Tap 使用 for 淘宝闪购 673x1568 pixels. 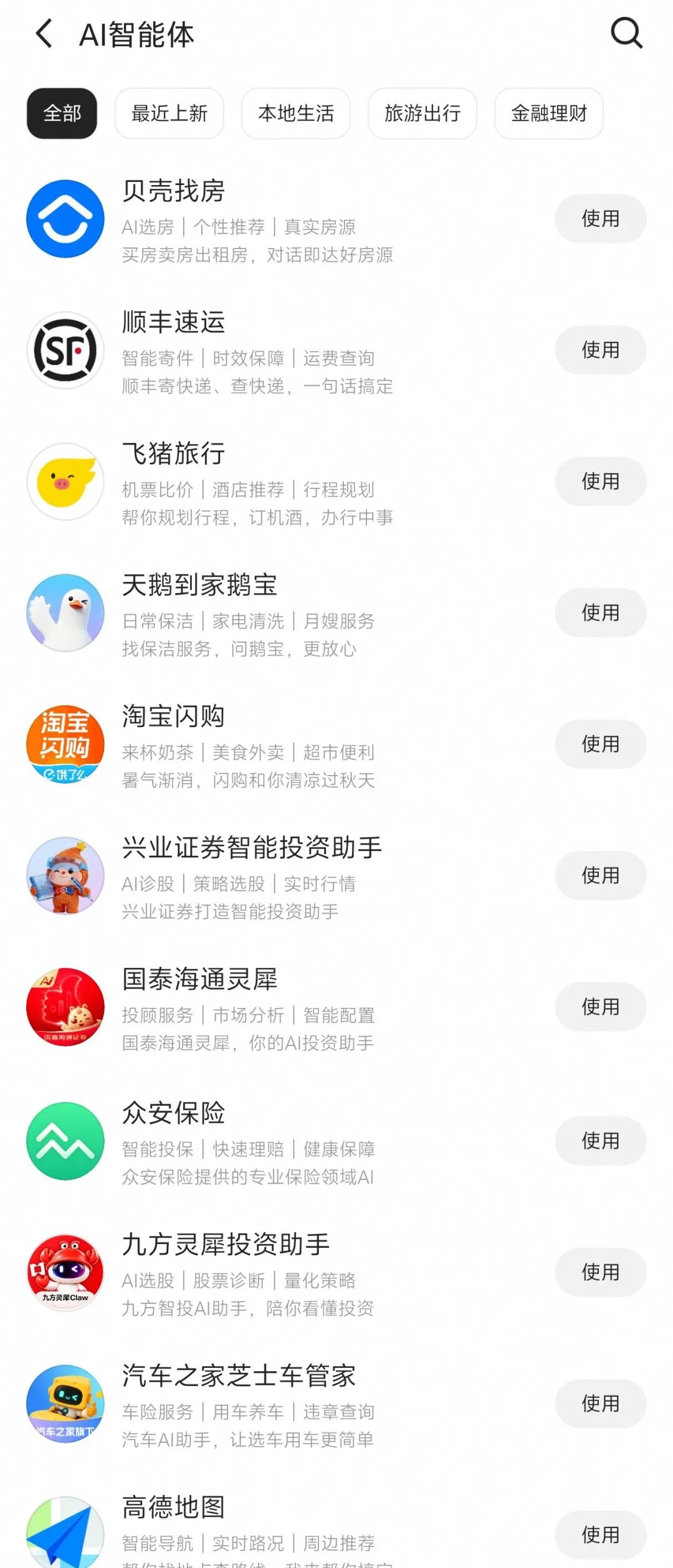click(601, 744)
